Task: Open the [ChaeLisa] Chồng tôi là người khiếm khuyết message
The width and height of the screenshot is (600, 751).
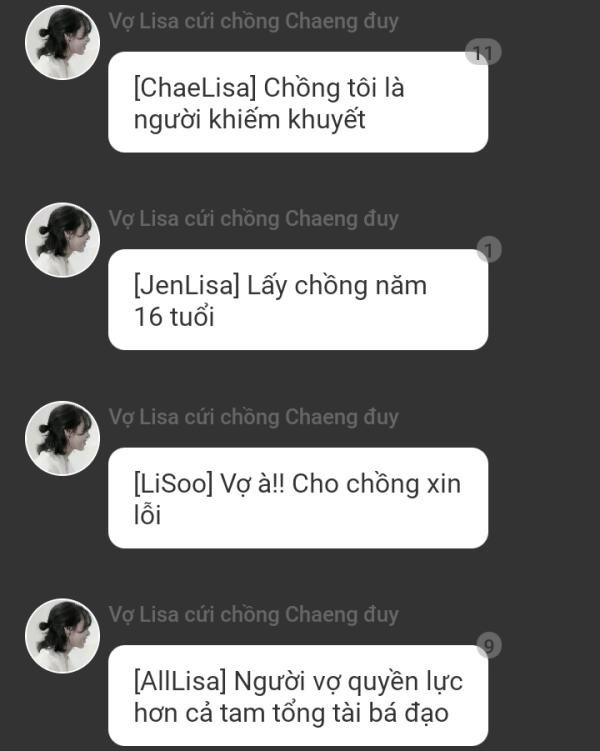Action: click(x=297, y=103)
